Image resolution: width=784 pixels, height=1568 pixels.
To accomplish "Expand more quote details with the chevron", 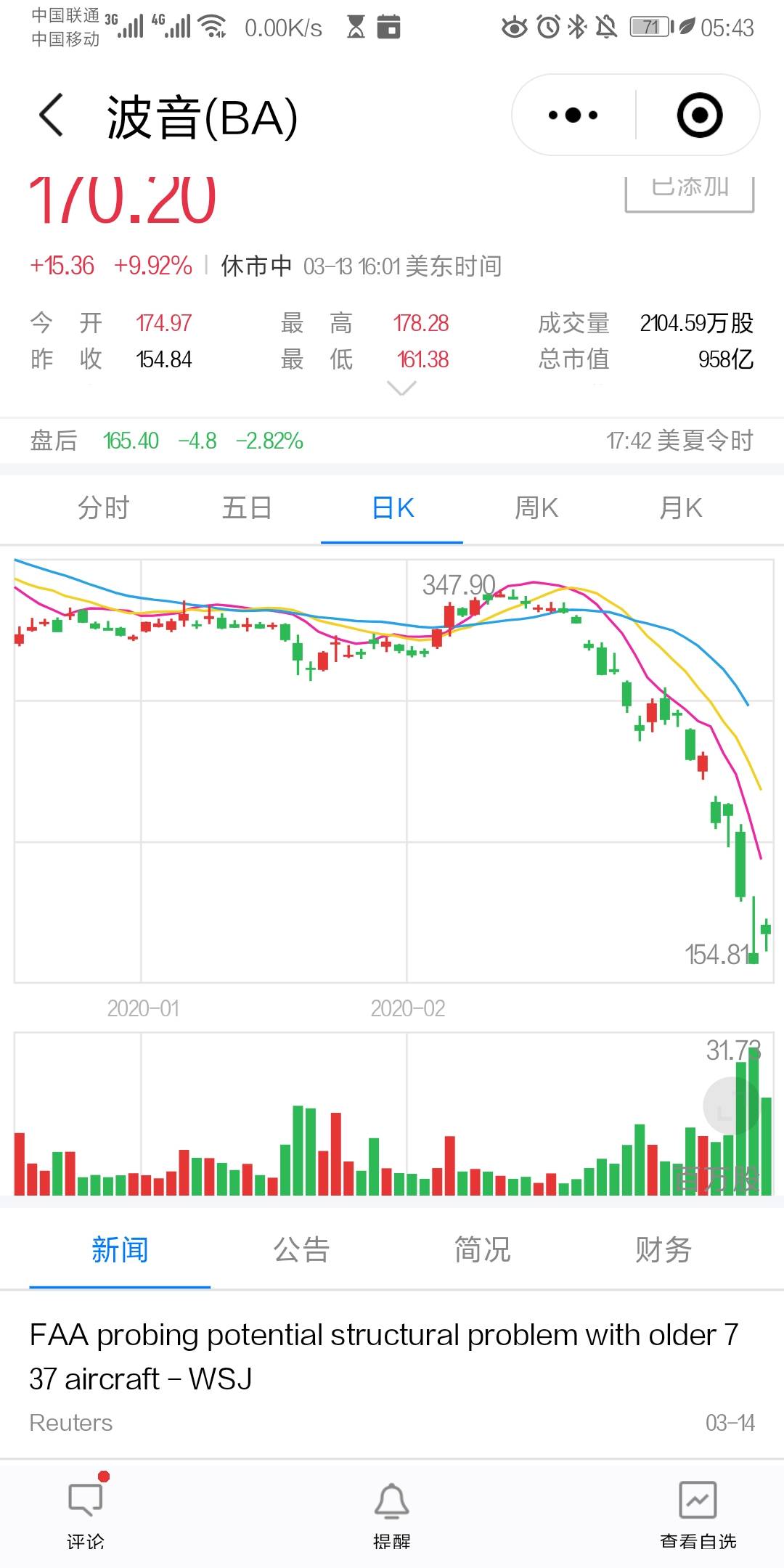I will [401, 388].
